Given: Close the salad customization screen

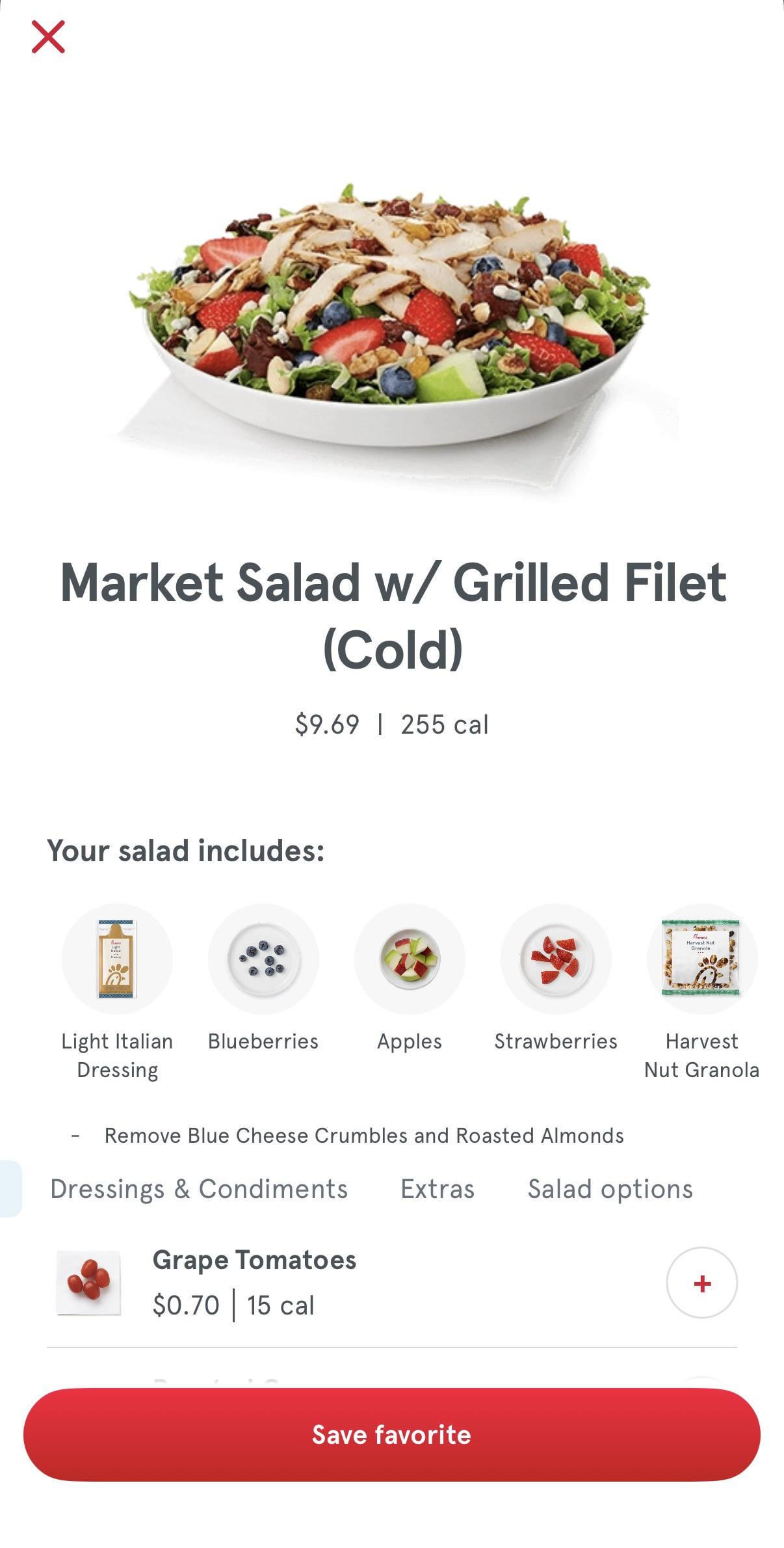Looking at the screenshot, I should pos(48,36).
